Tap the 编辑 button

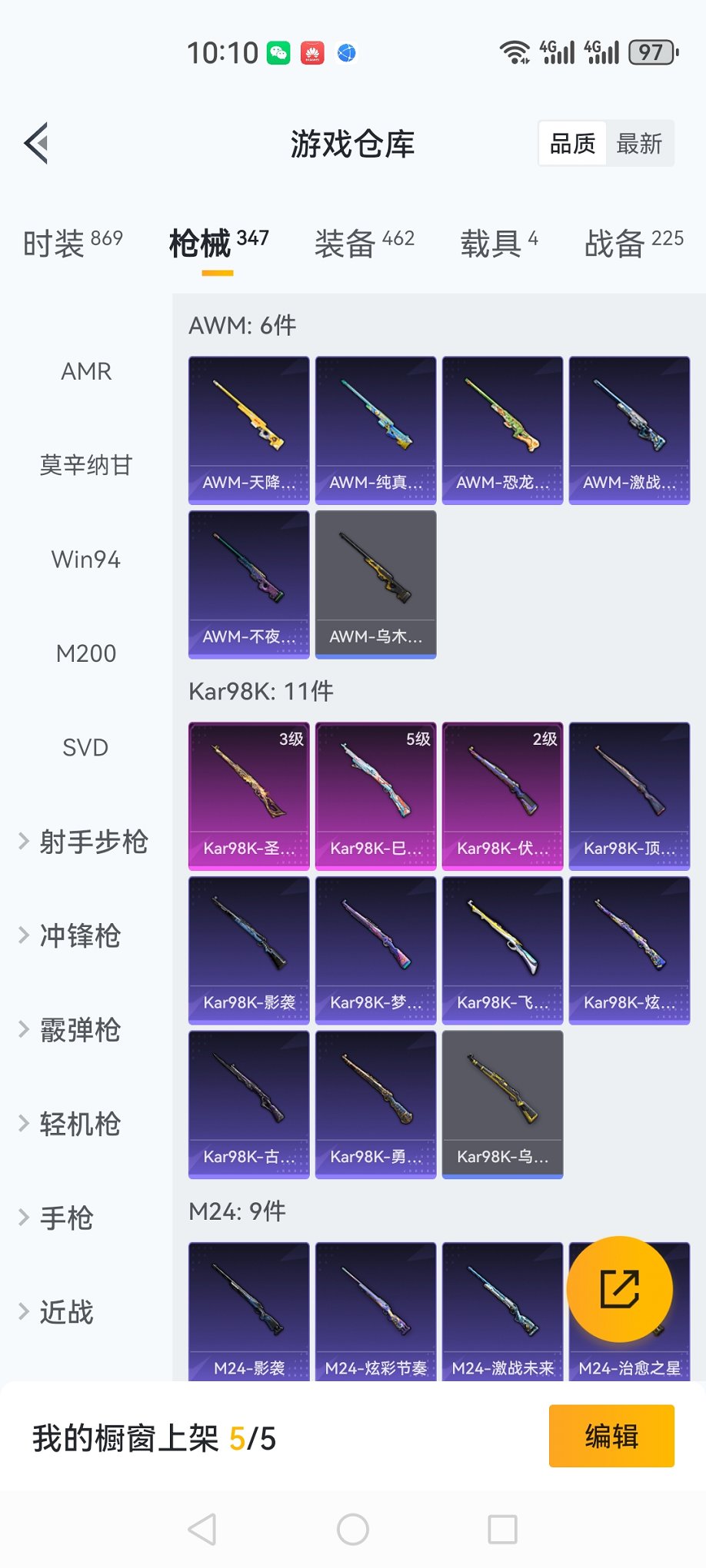point(611,1436)
